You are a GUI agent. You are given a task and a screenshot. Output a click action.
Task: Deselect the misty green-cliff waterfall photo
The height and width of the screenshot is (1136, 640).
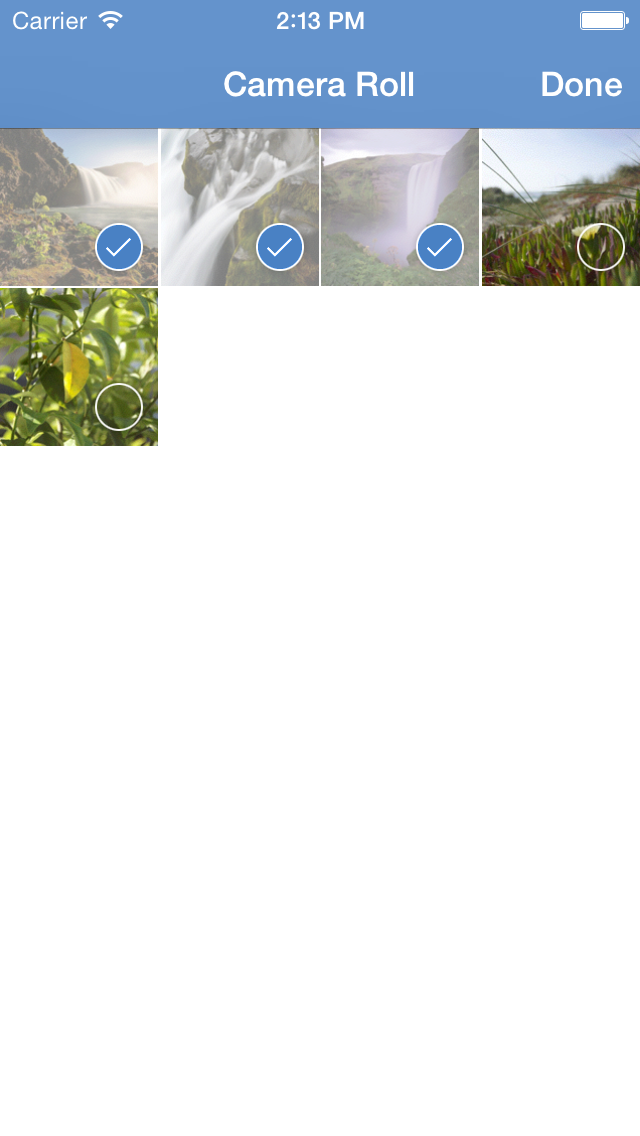point(400,207)
